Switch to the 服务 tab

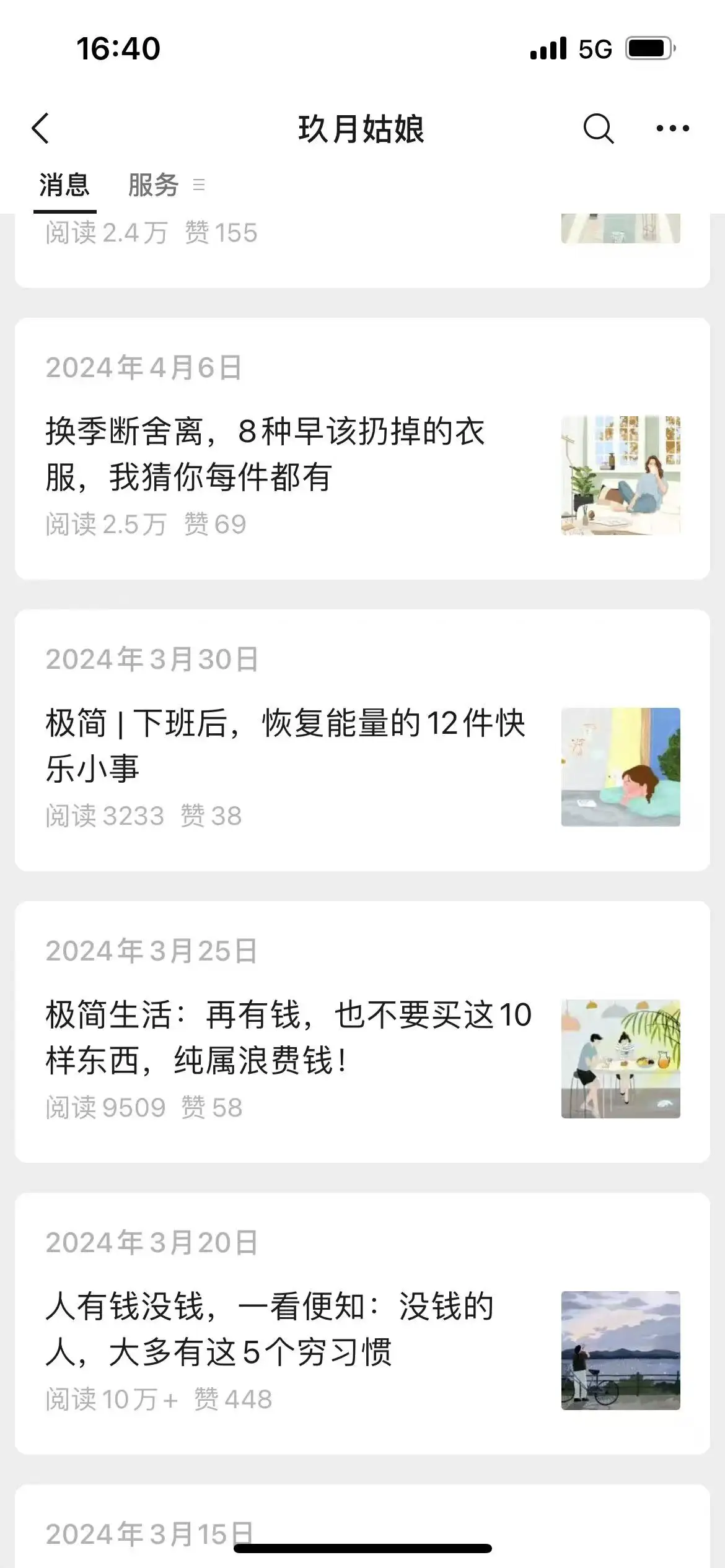point(154,185)
